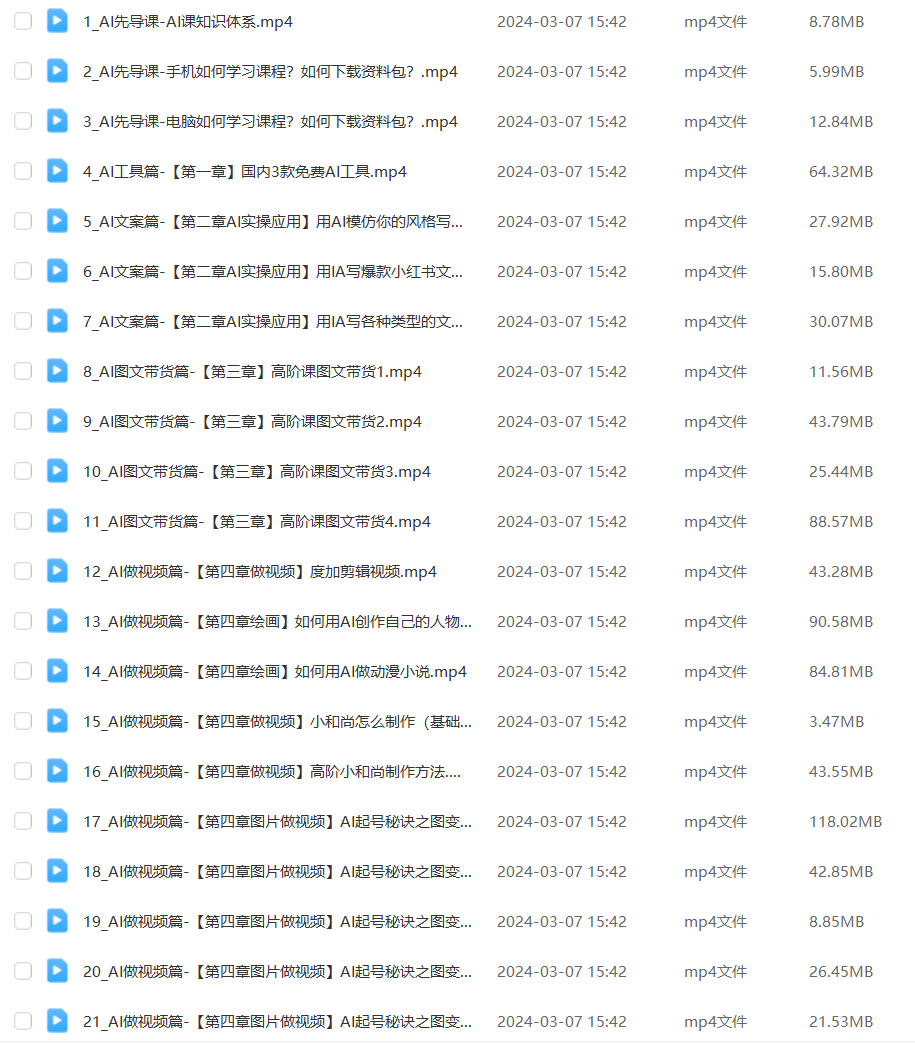Select checkbox next to 13_AI做视频篇 file
Screen dimensions: 915x1044
tap(23, 621)
